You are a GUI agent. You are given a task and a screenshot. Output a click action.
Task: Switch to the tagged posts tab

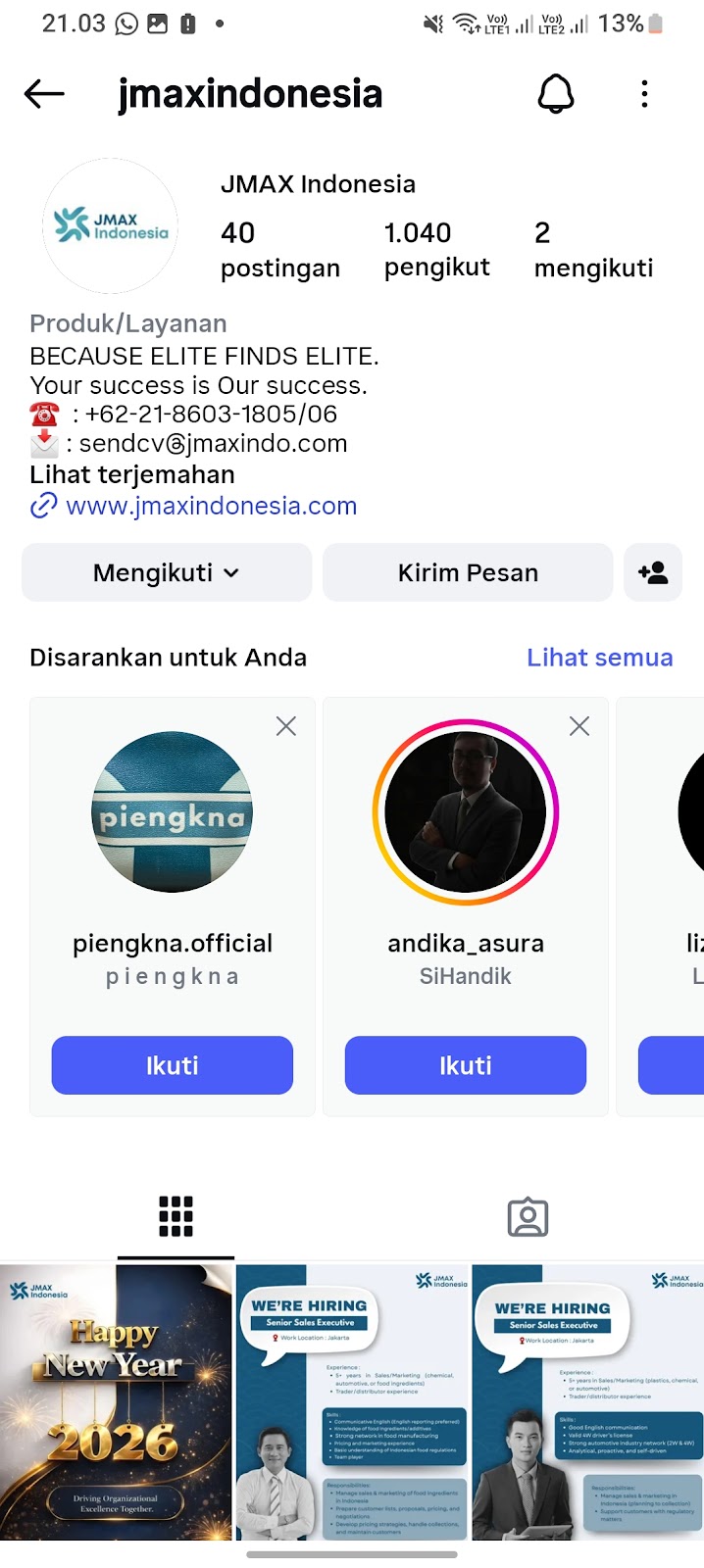pyautogui.click(x=528, y=1217)
